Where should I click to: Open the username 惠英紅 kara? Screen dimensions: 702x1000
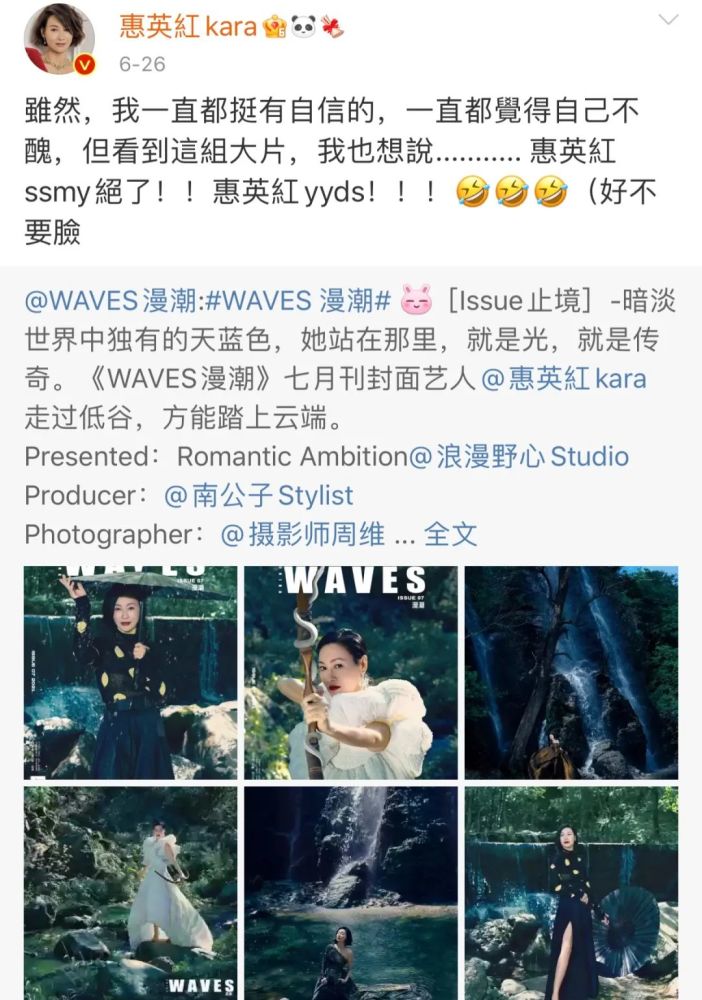188,27
